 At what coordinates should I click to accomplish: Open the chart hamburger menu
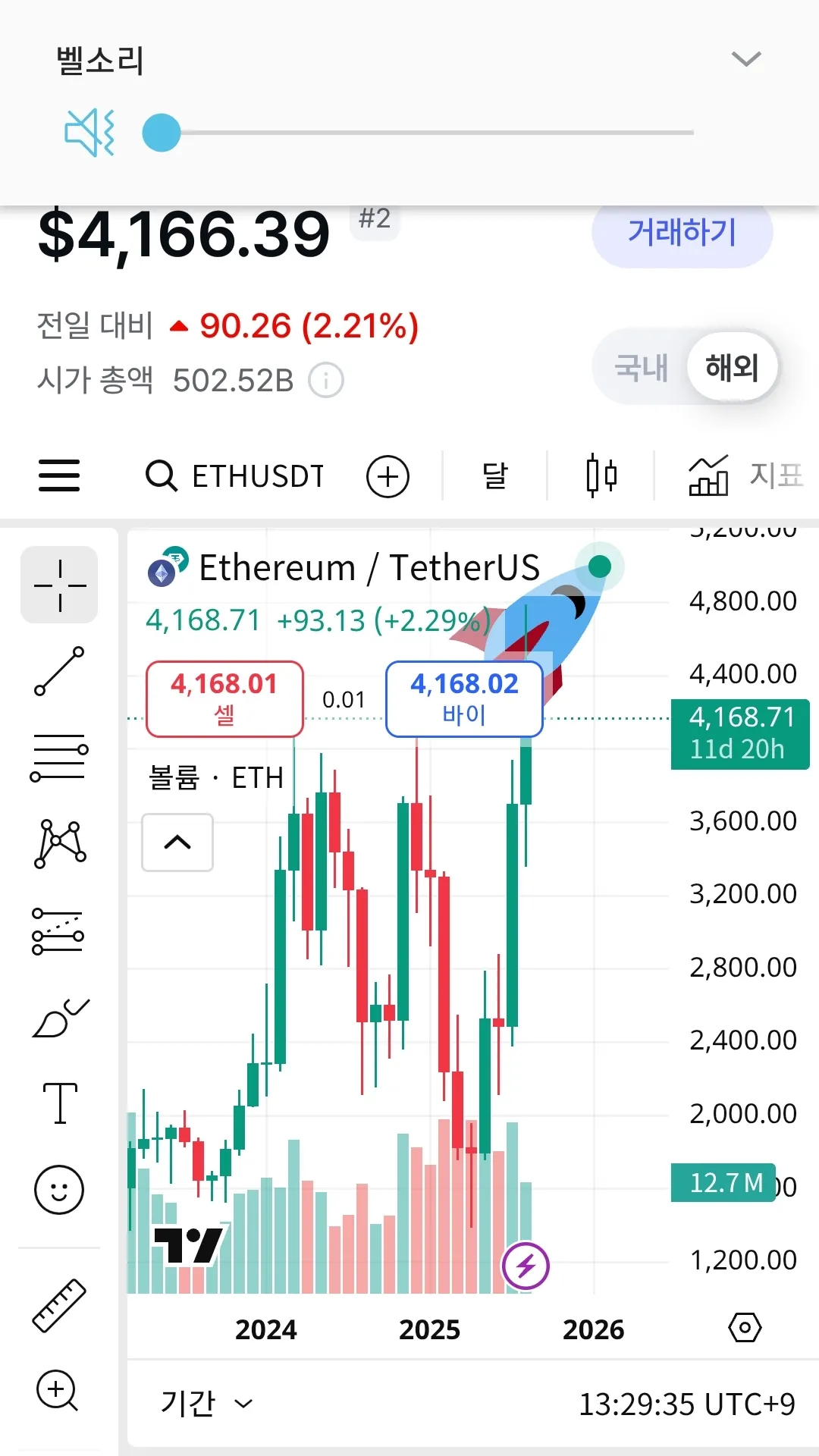(x=59, y=475)
